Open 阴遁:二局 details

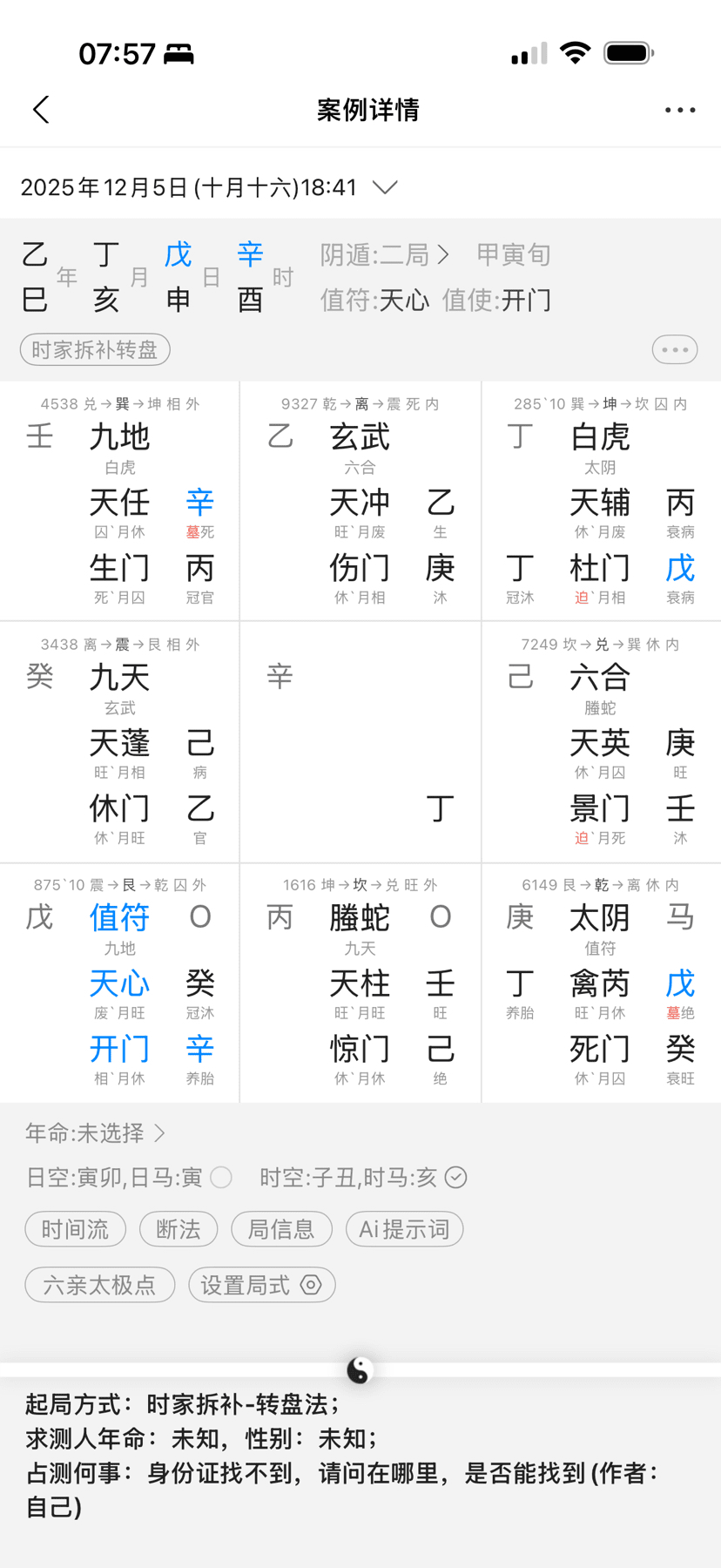tap(384, 254)
